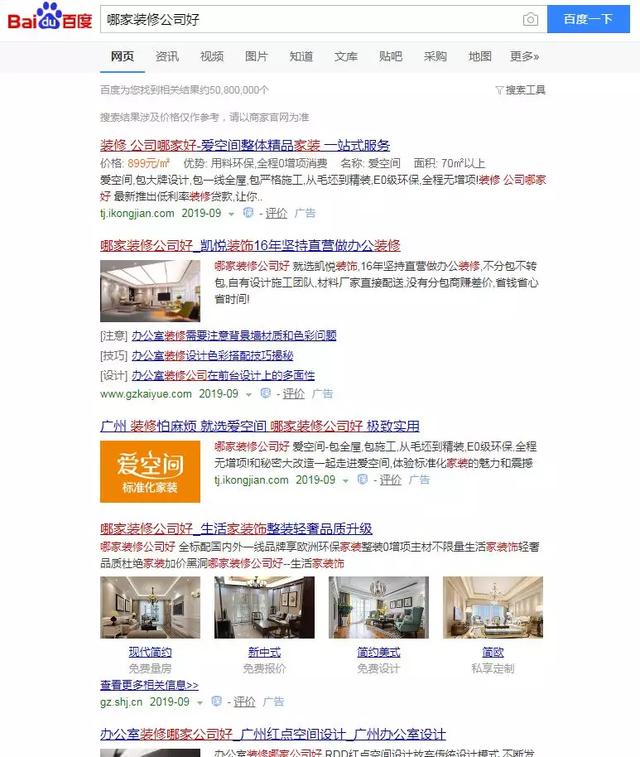Tap the 查看更多相关信息>> link
The image size is (640, 757).
(x=149, y=685)
